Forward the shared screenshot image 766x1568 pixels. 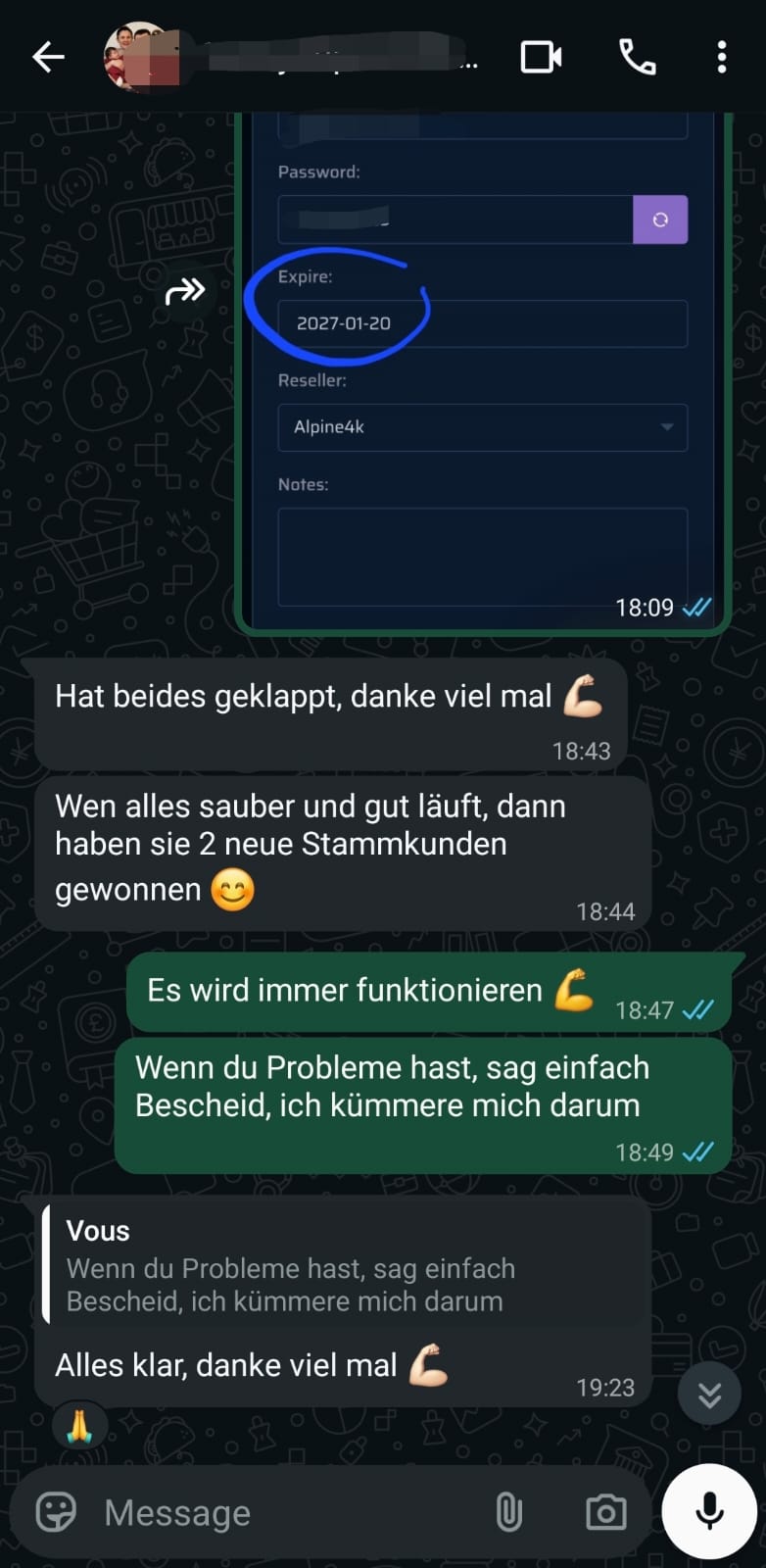185,291
